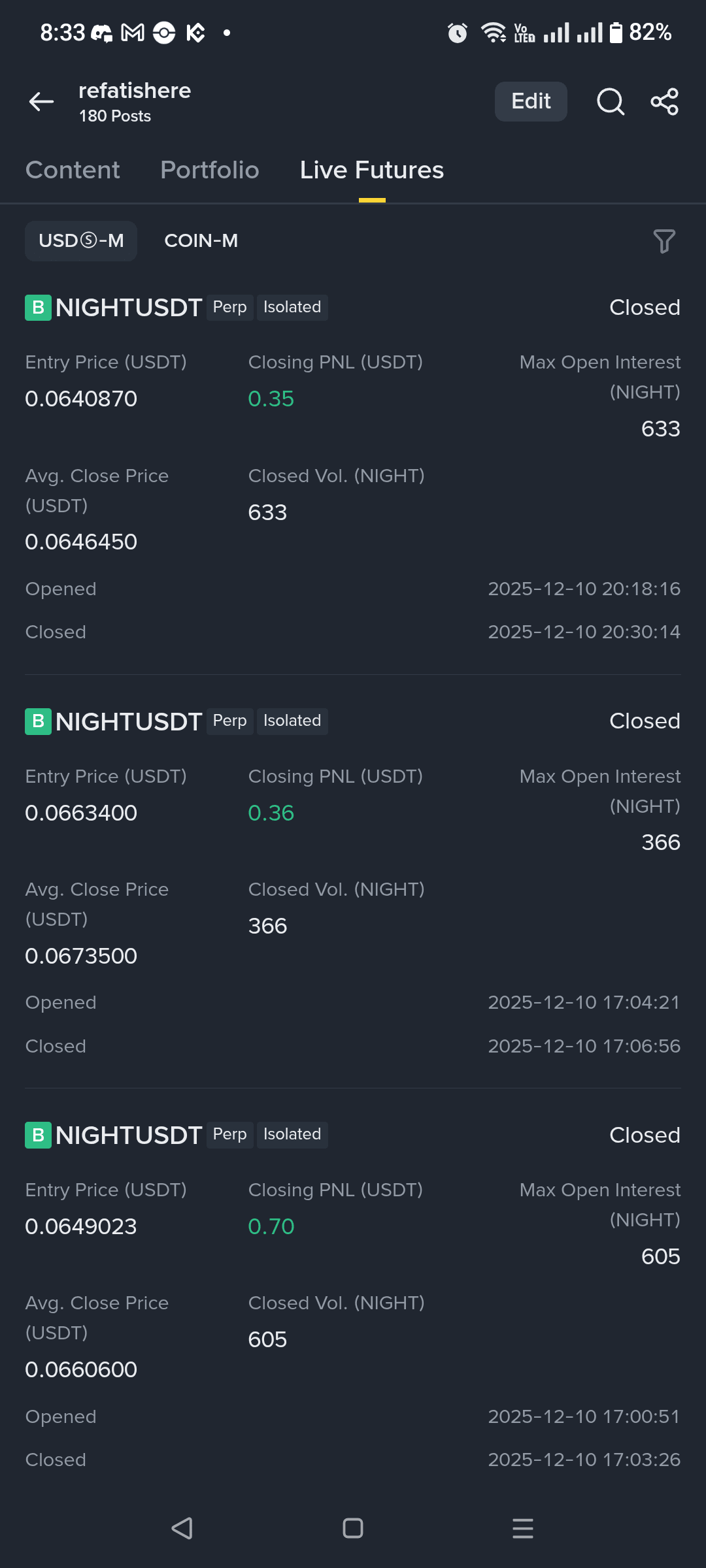The image size is (706, 1568).
Task: Share this profile
Action: (664, 102)
